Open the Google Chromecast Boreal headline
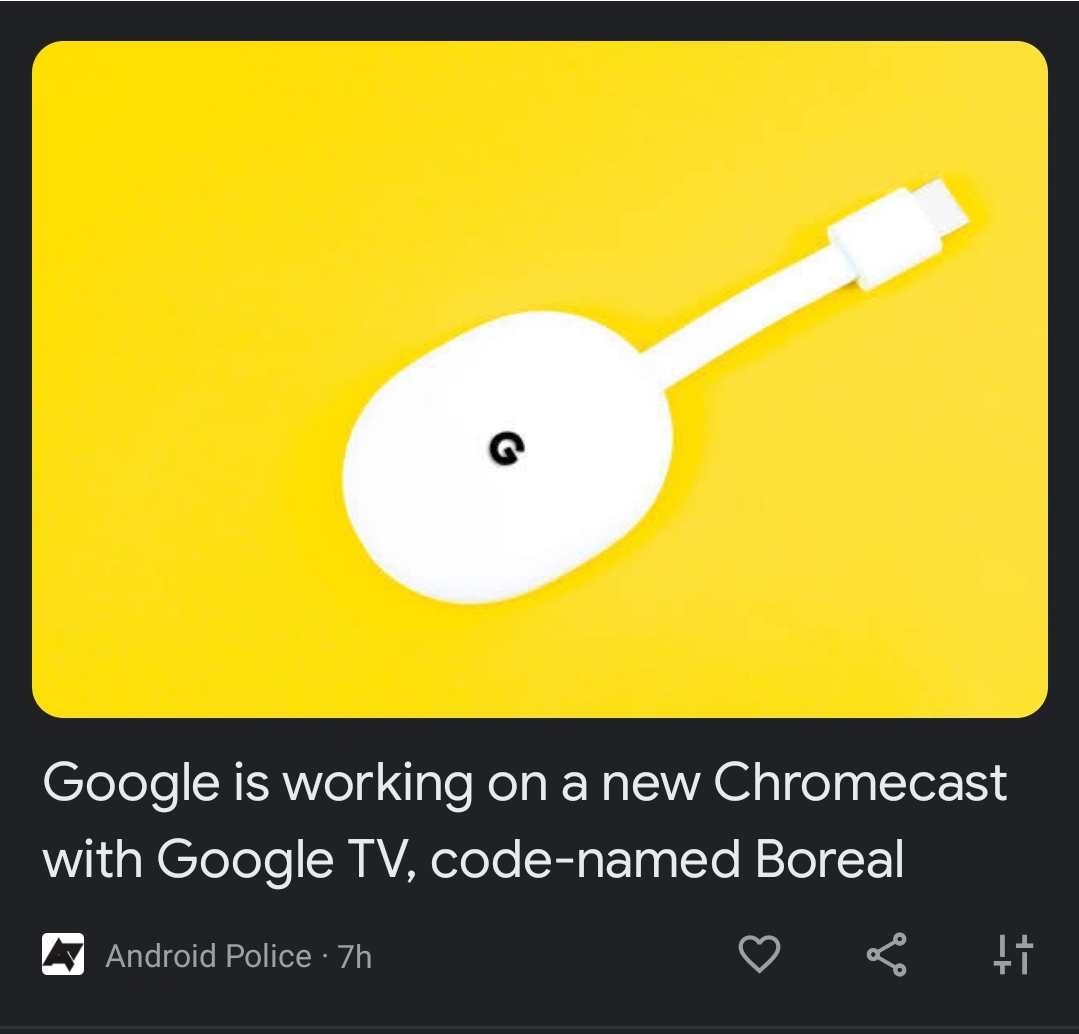This screenshot has width=1079, height=1034. coord(524,820)
